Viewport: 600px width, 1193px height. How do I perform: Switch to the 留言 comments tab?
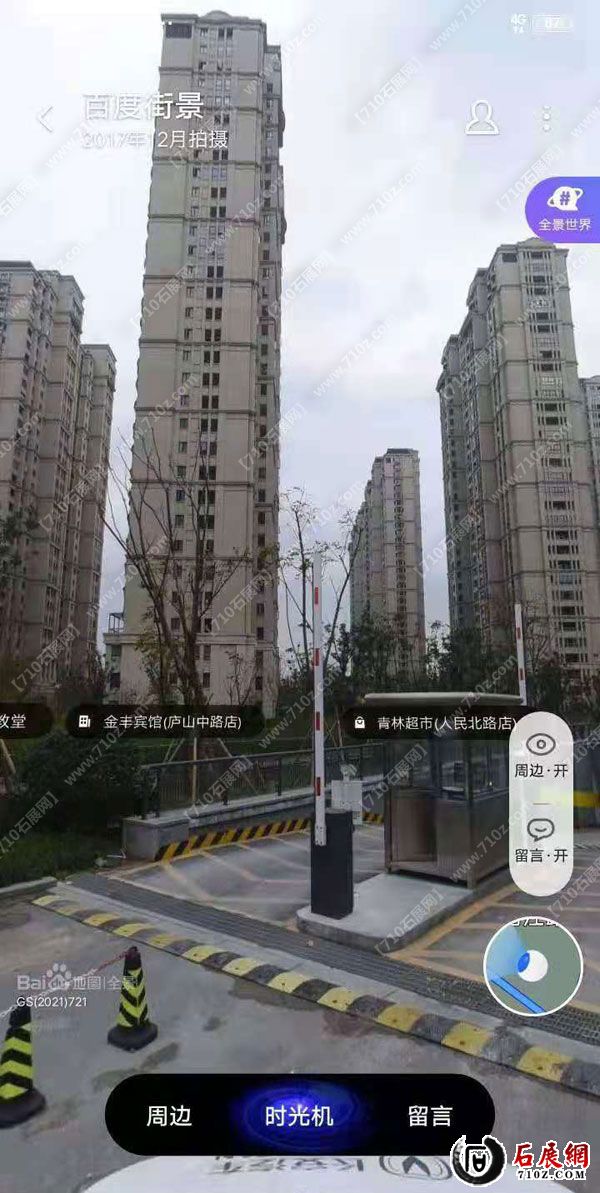click(430, 1116)
